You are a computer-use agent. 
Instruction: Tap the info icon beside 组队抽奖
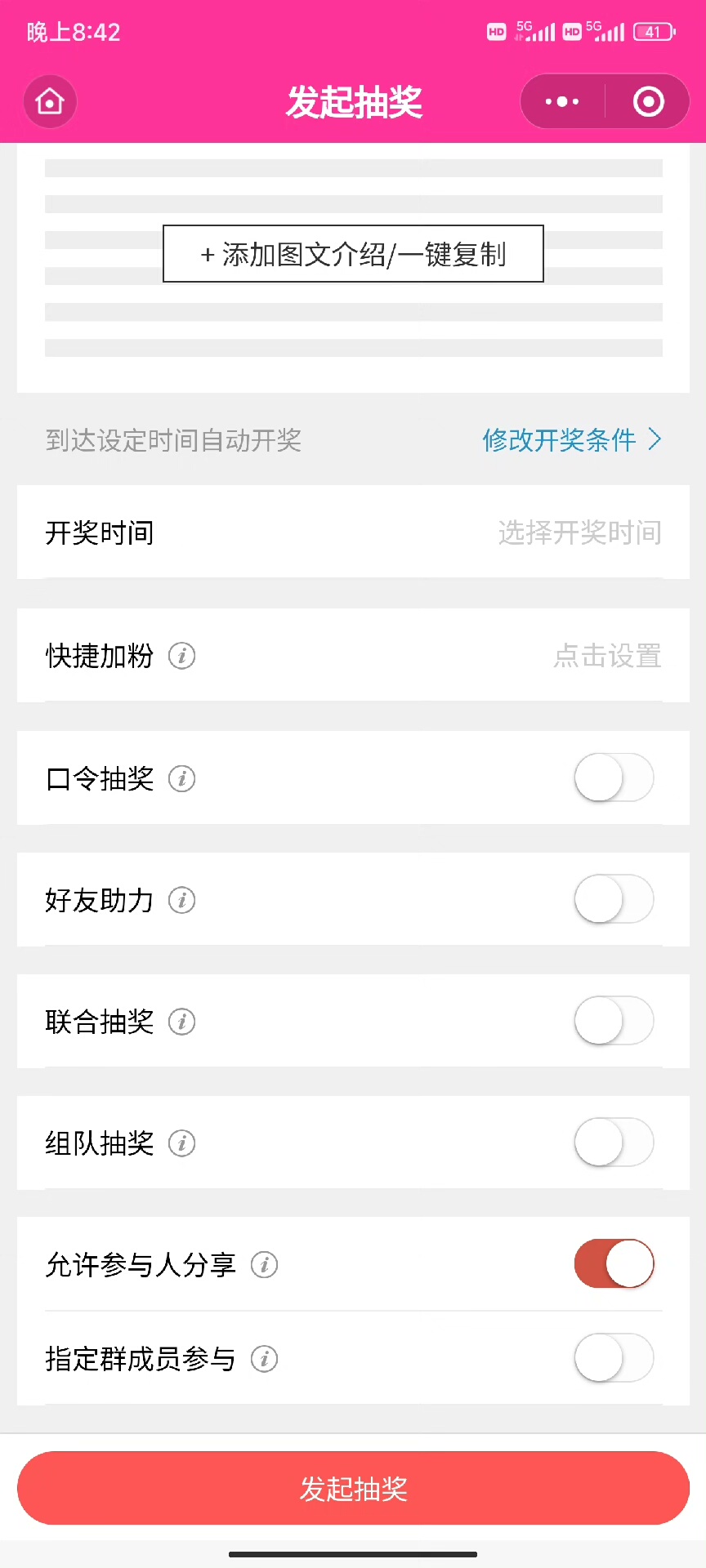(x=181, y=1143)
